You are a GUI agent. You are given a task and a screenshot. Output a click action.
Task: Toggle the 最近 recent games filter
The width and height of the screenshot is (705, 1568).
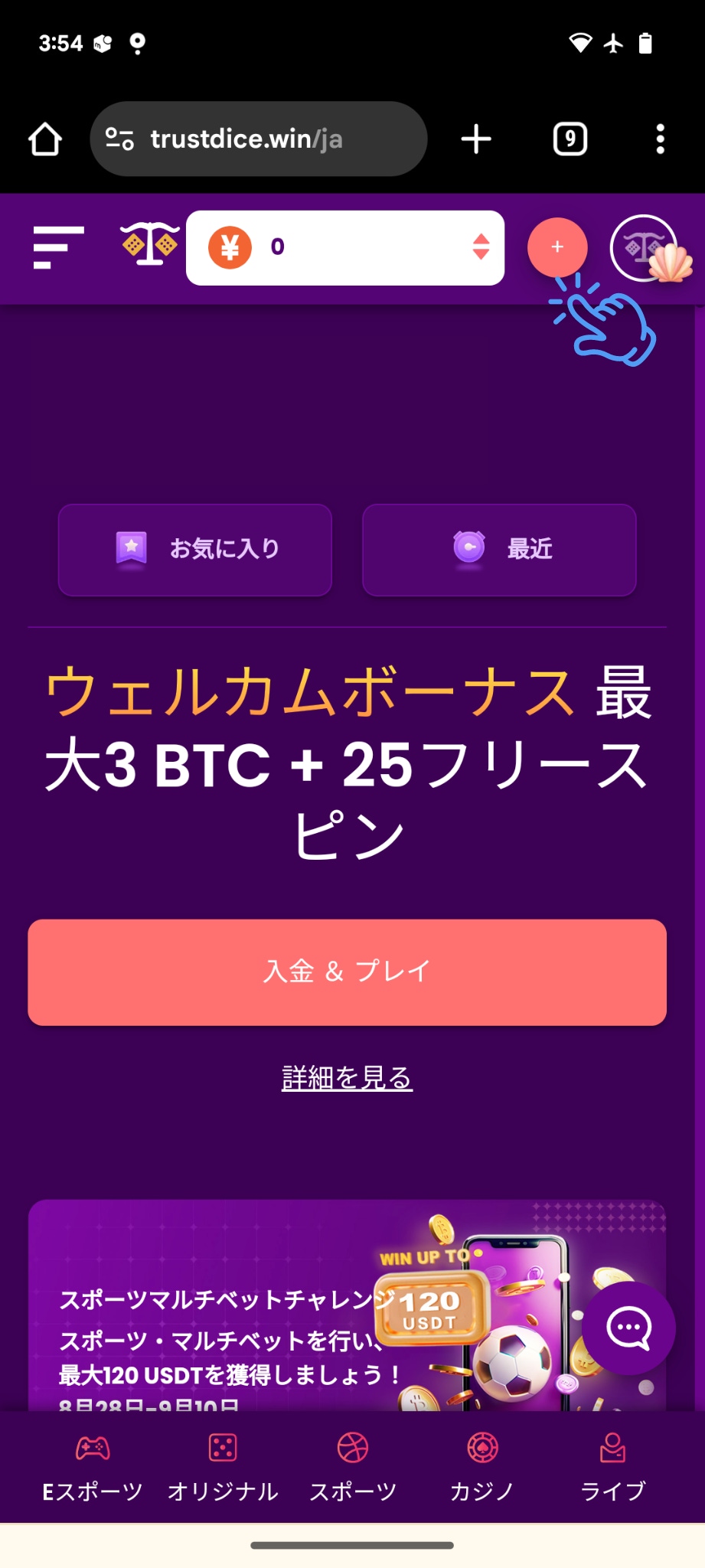[x=498, y=549]
